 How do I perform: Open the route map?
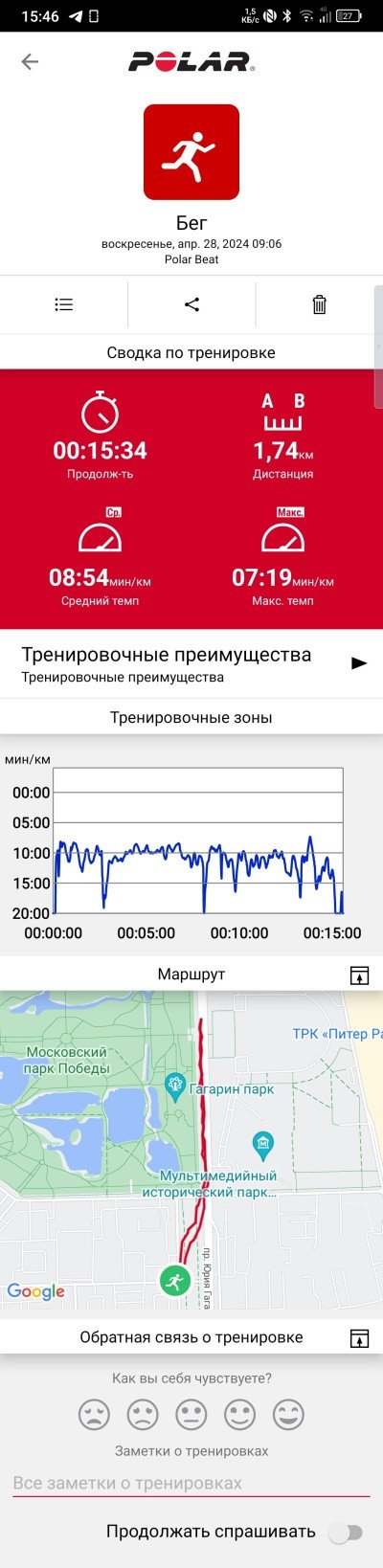point(191,1152)
